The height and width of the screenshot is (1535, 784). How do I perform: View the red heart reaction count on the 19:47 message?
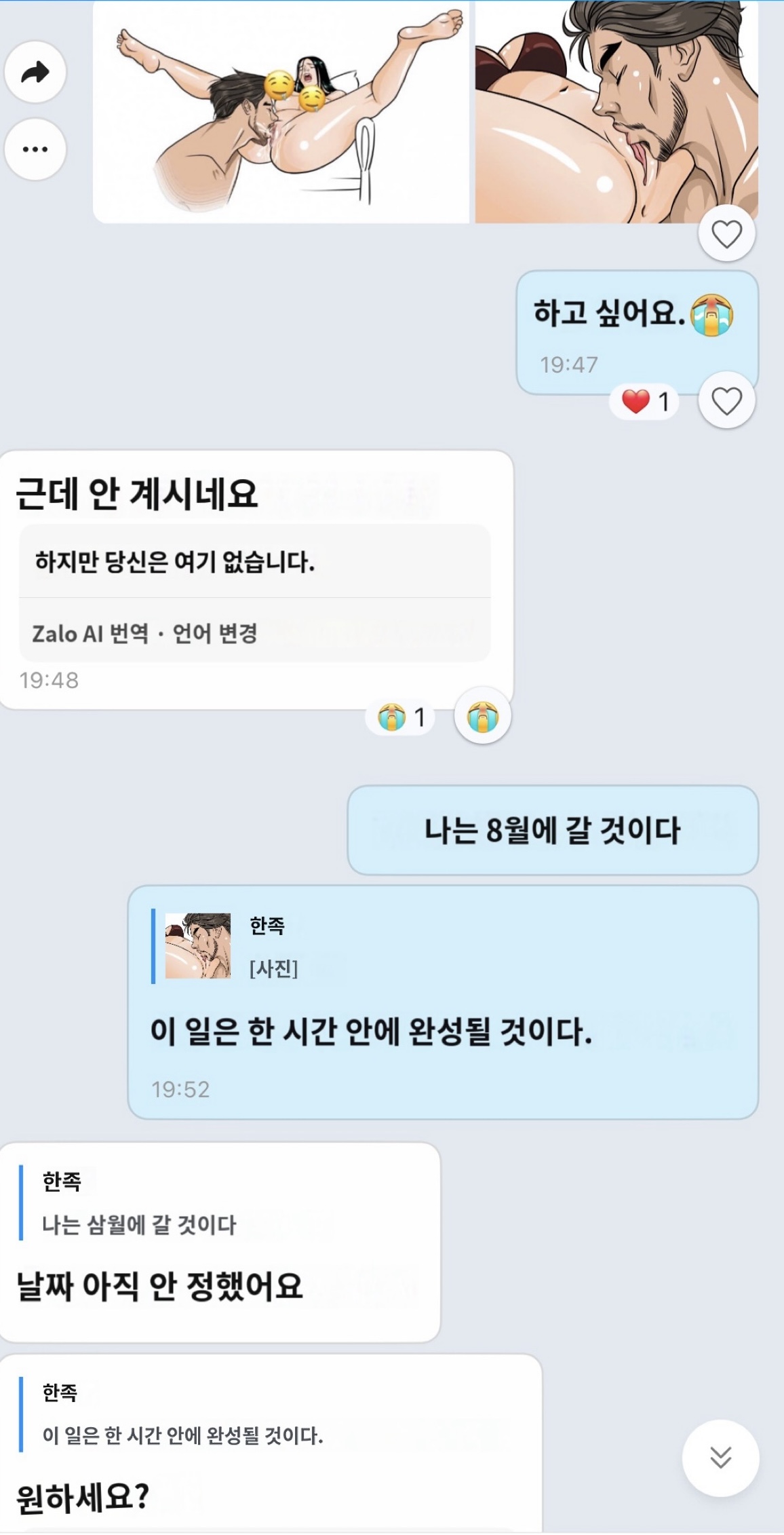(645, 402)
